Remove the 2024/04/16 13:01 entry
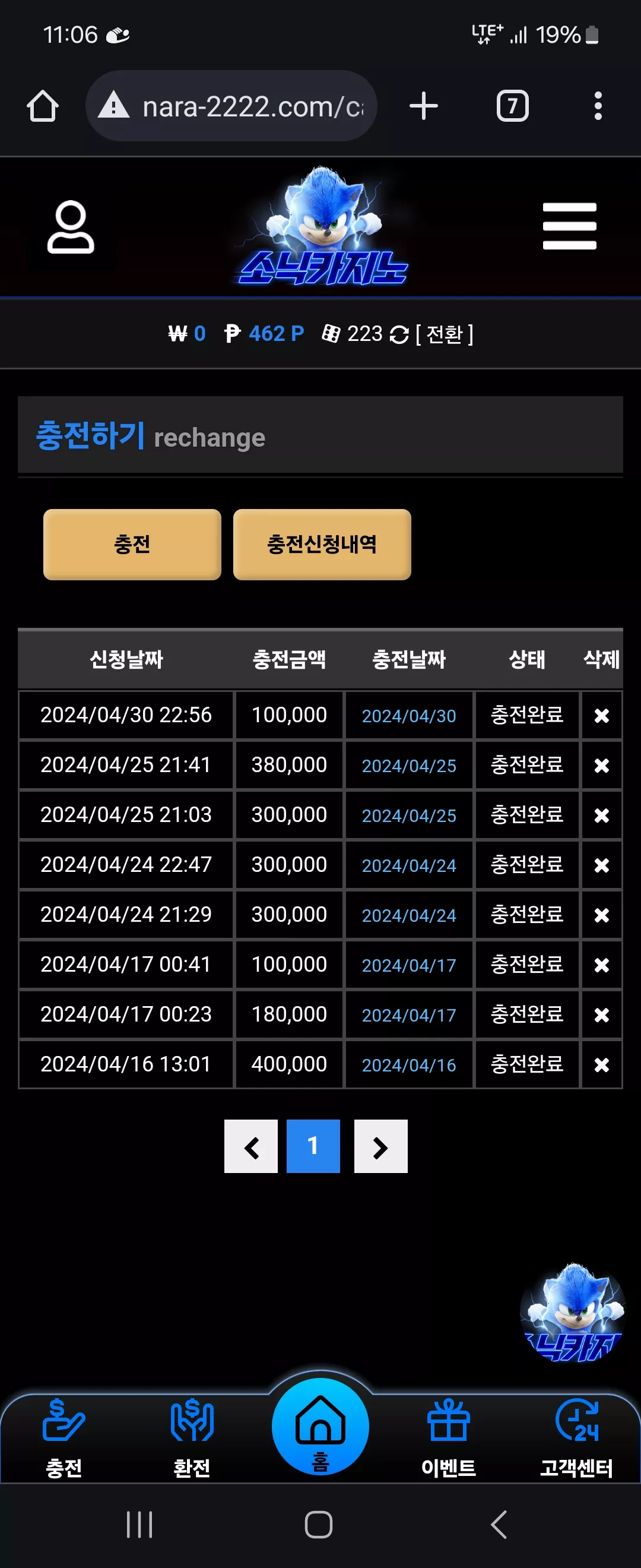641x1568 pixels. tap(601, 1064)
